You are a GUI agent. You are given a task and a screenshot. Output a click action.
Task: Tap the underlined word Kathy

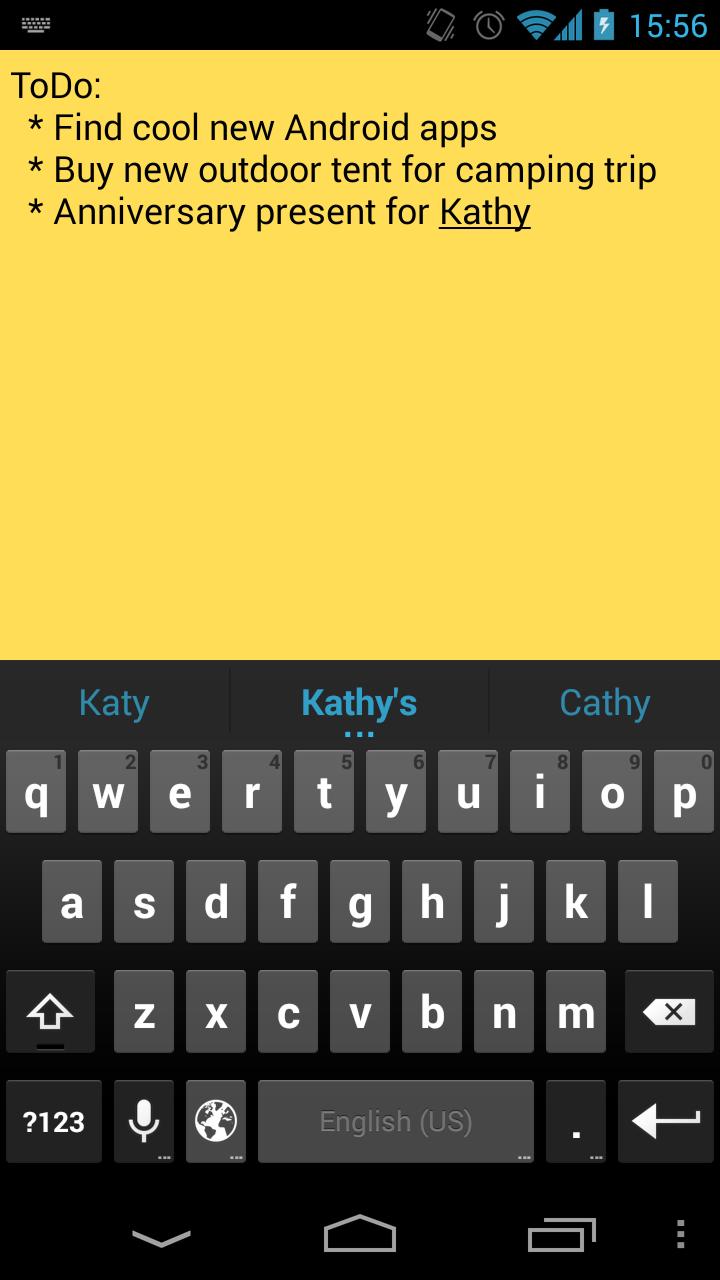484,212
